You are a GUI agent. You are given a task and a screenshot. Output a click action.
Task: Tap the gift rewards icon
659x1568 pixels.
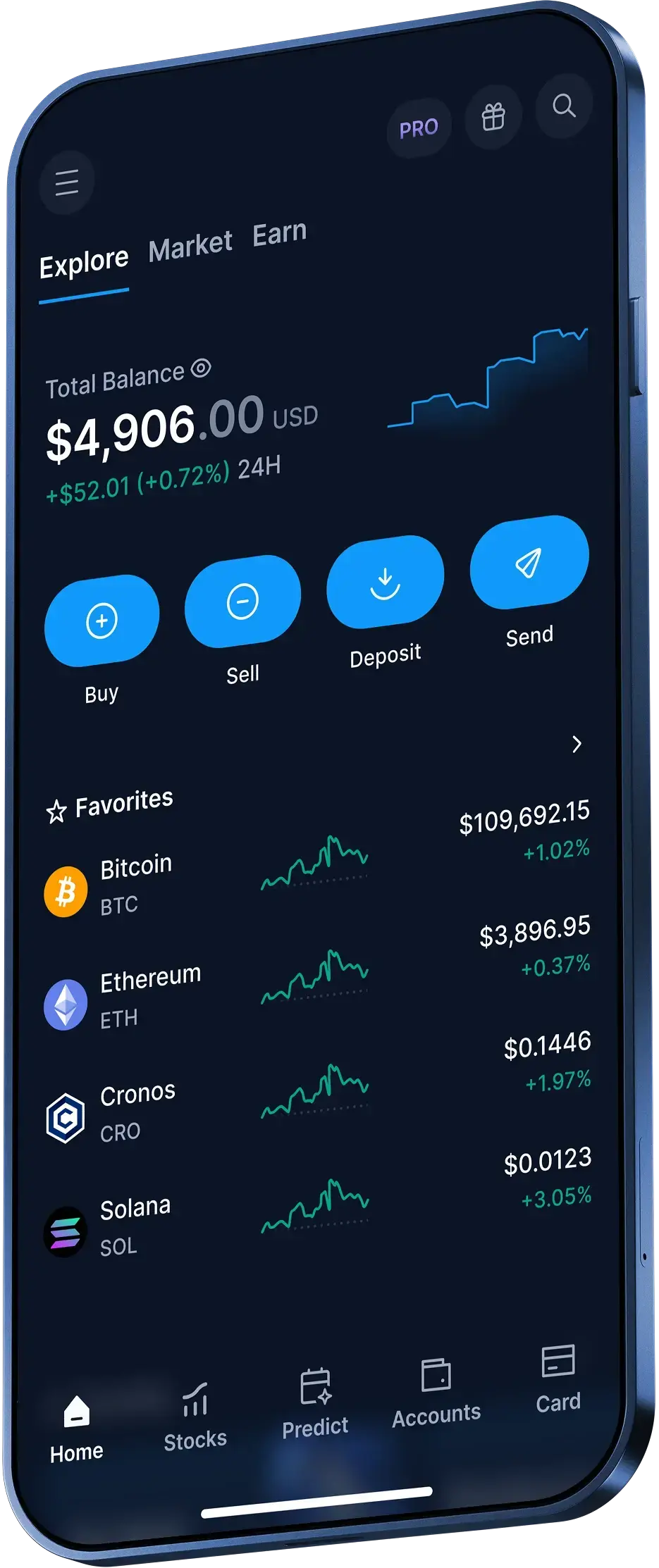495,118
